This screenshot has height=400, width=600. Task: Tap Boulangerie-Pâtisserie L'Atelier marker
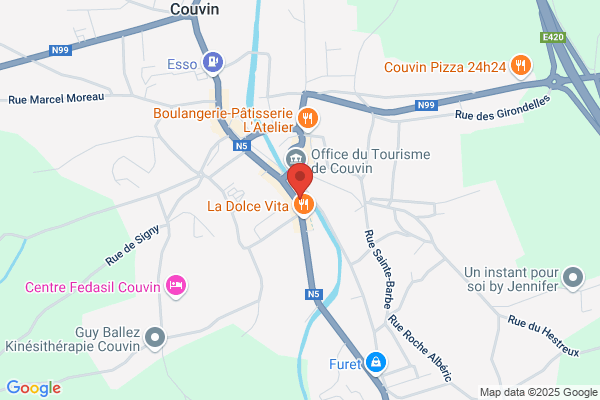click(308, 119)
